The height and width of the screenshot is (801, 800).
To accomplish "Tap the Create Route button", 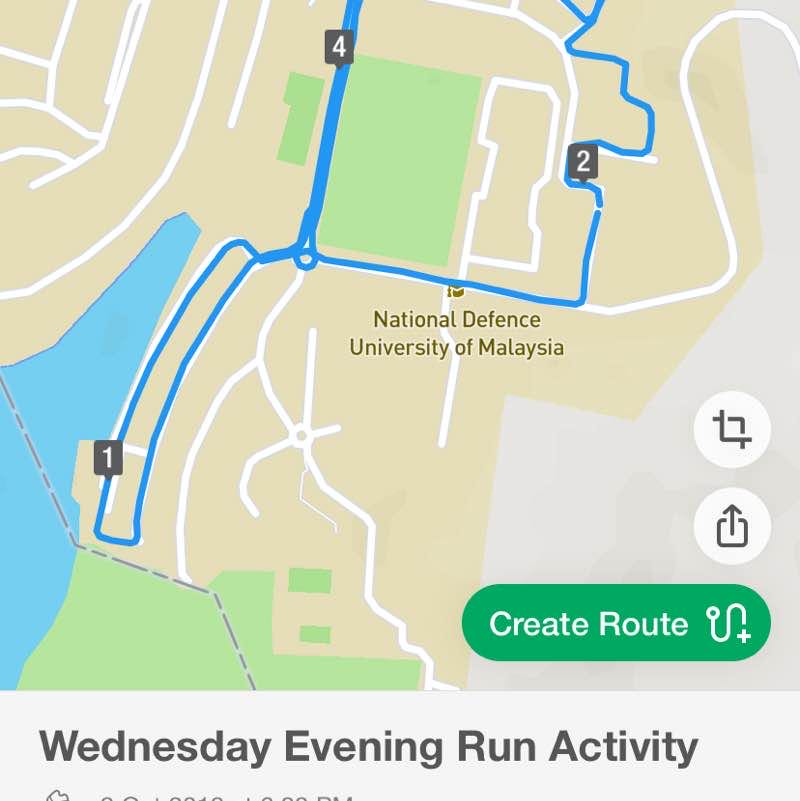I will coord(616,623).
